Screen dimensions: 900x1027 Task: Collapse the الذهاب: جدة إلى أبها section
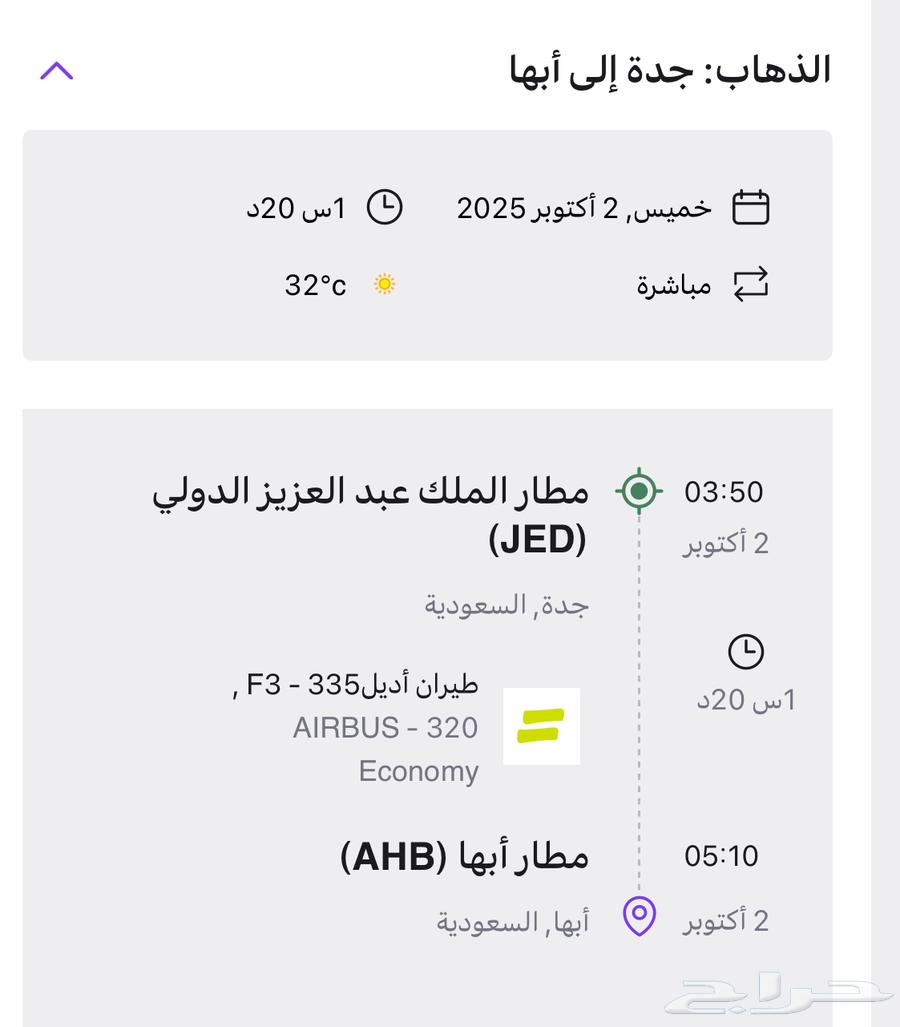pos(56,70)
